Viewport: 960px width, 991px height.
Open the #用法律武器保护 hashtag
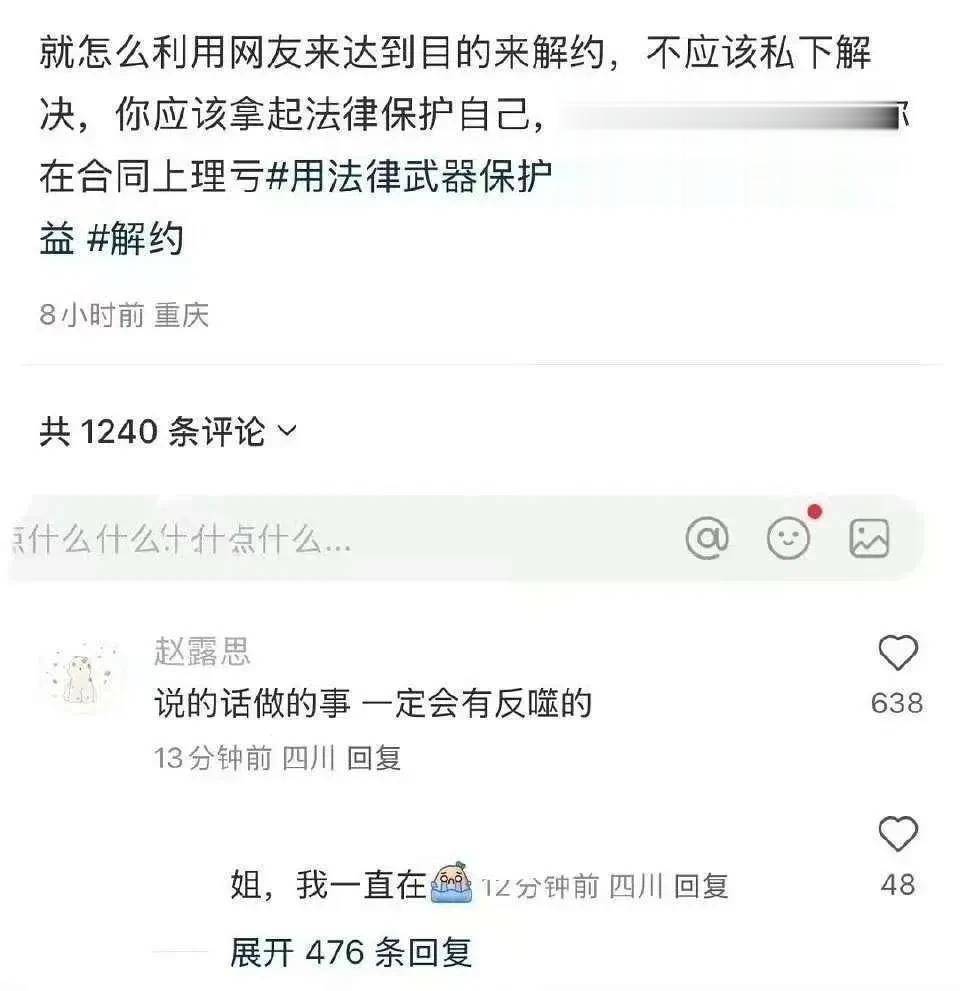[x=410, y=177]
